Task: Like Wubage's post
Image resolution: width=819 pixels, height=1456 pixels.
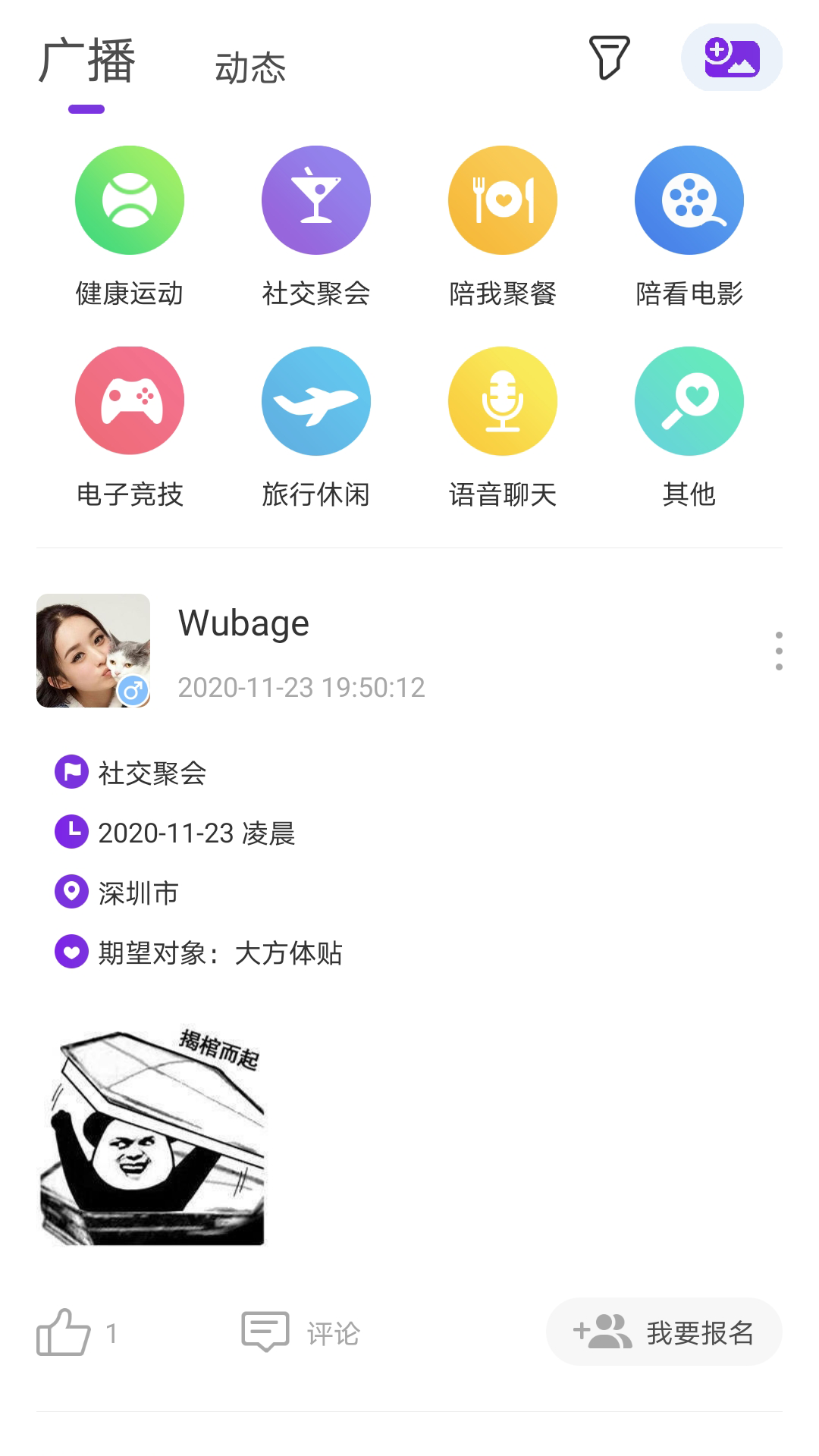Action: tap(64, 1332)
